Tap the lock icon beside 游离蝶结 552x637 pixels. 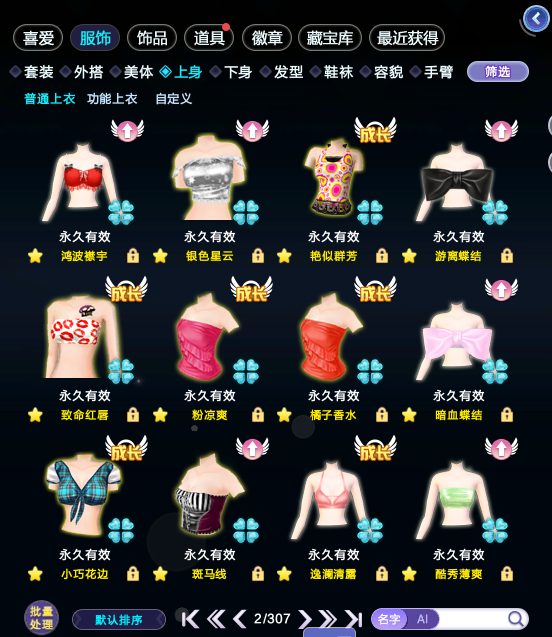pyautogui.click(x=507, y=256)
